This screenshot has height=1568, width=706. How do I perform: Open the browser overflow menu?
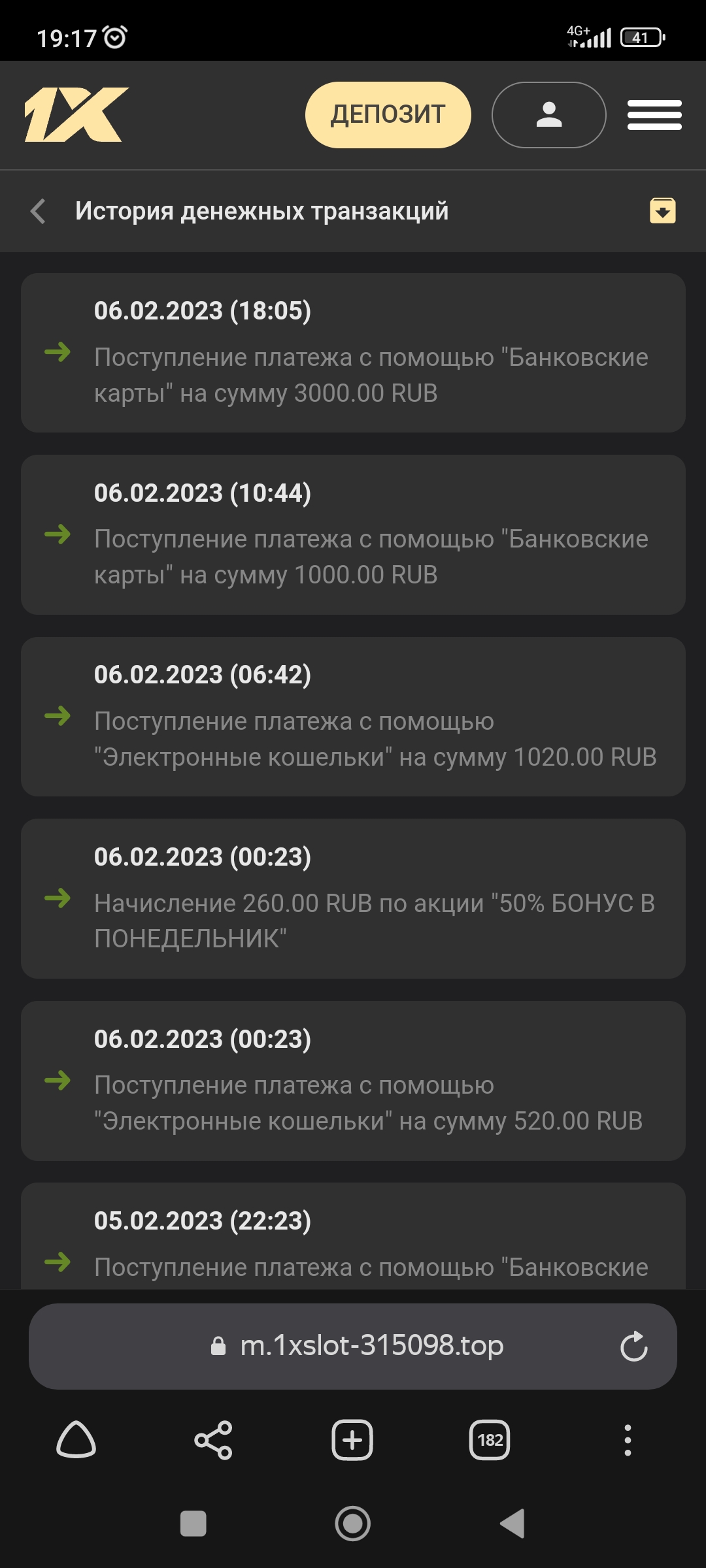(628, 1440)
